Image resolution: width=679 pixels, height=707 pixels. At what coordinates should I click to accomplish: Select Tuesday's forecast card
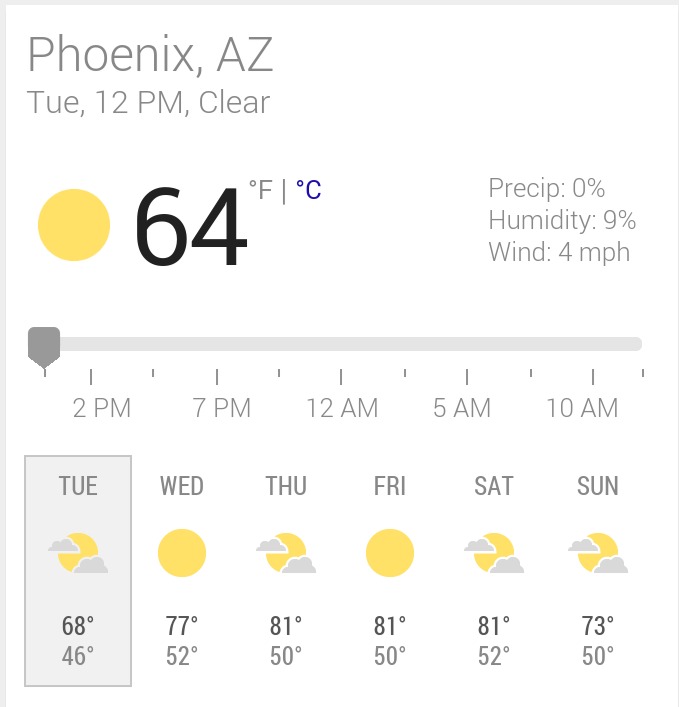click(x=78, y=571)
